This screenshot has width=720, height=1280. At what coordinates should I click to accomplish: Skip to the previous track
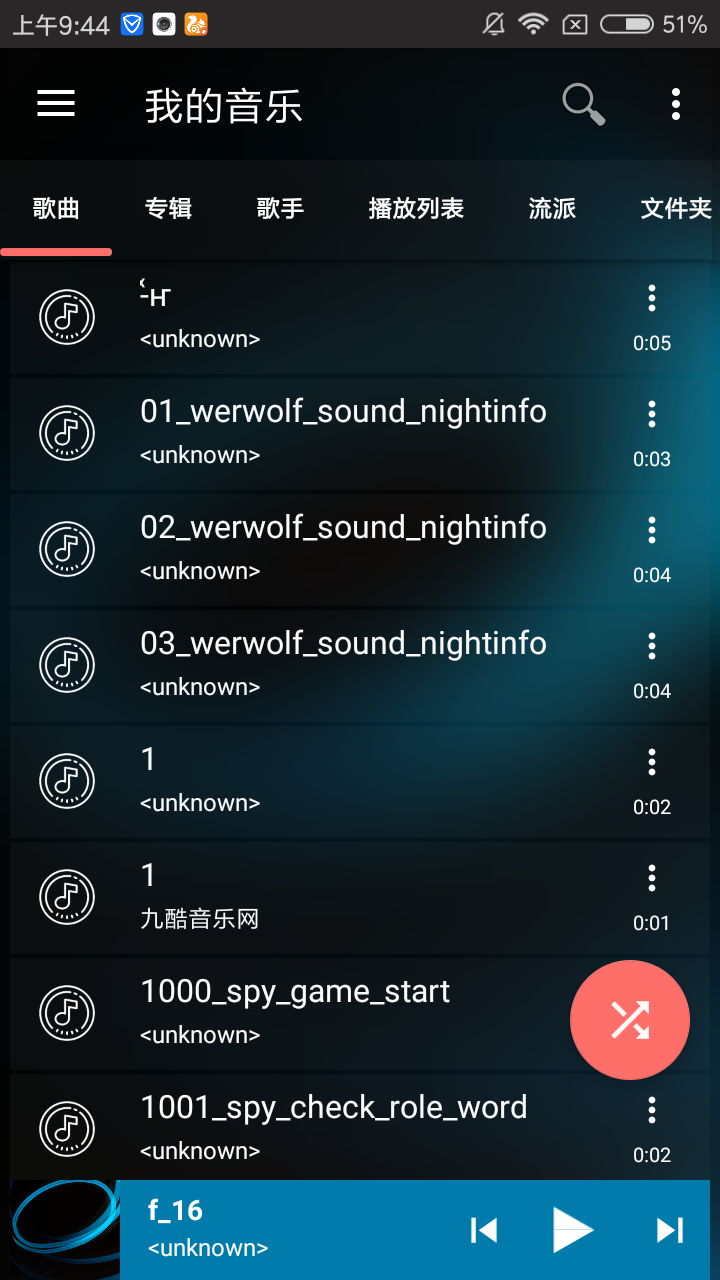(484, 1230)
